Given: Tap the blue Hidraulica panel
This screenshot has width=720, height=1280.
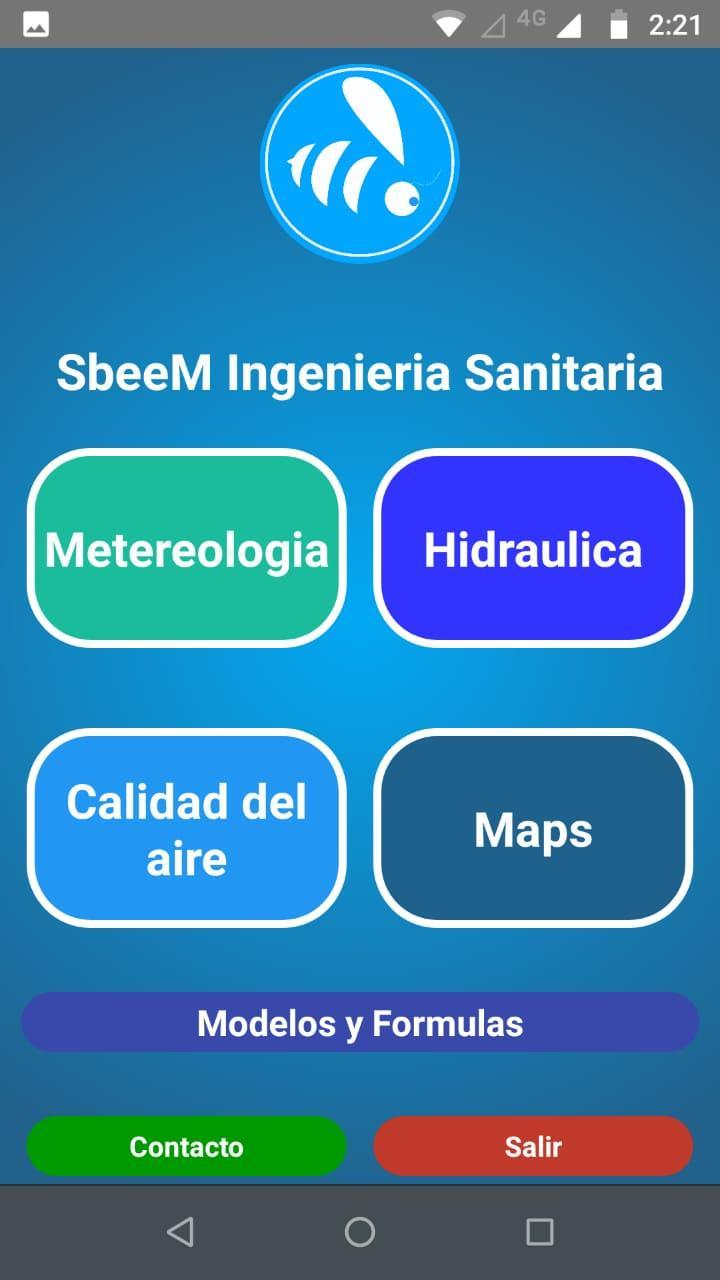Looking at the screenshot, I should (532, 548).
